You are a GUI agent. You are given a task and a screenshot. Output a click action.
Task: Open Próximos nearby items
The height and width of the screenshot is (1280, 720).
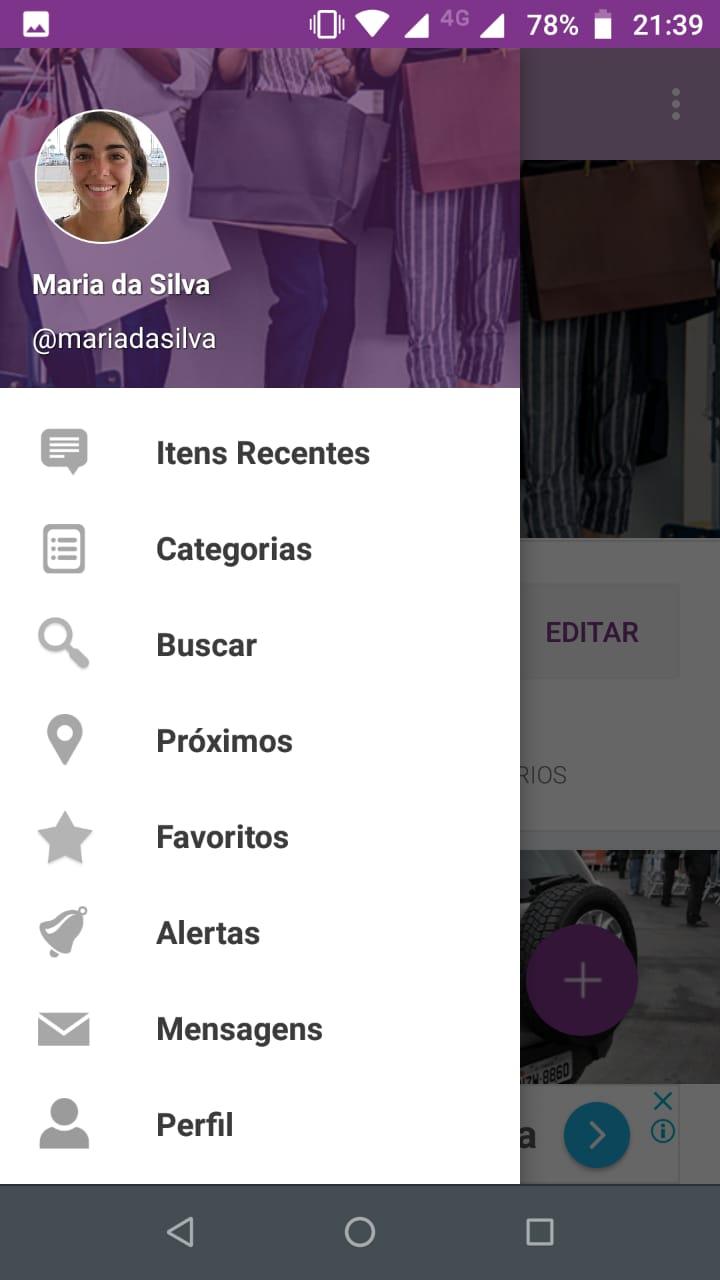point(224,741)
